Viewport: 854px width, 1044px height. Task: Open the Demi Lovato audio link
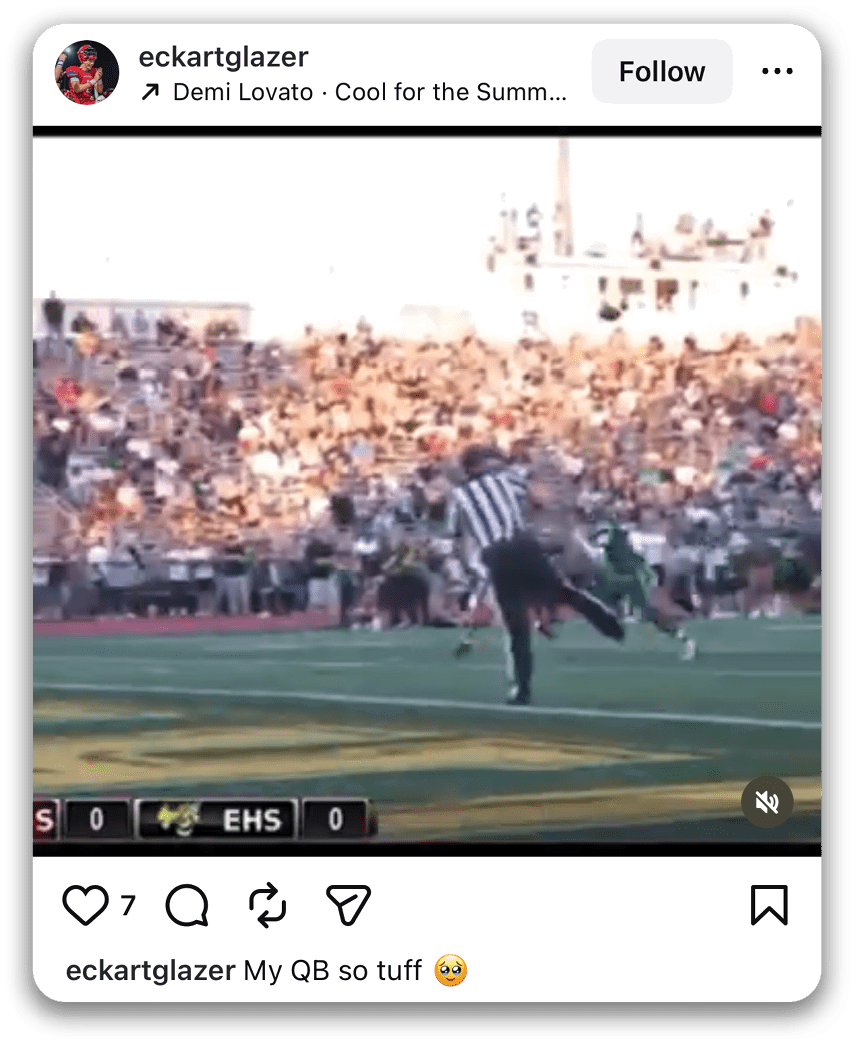coord(354,93)
